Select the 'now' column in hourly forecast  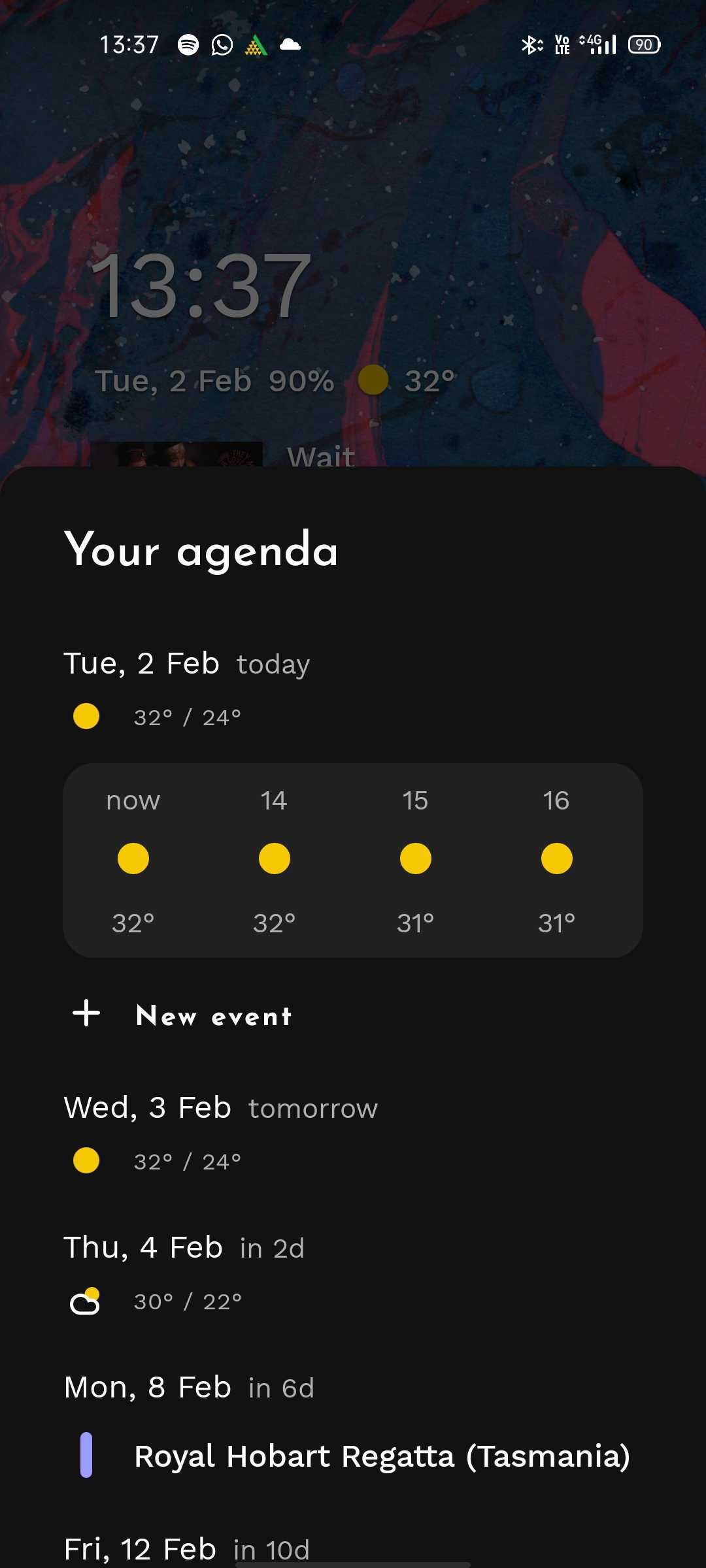click(x=132, y=858)
